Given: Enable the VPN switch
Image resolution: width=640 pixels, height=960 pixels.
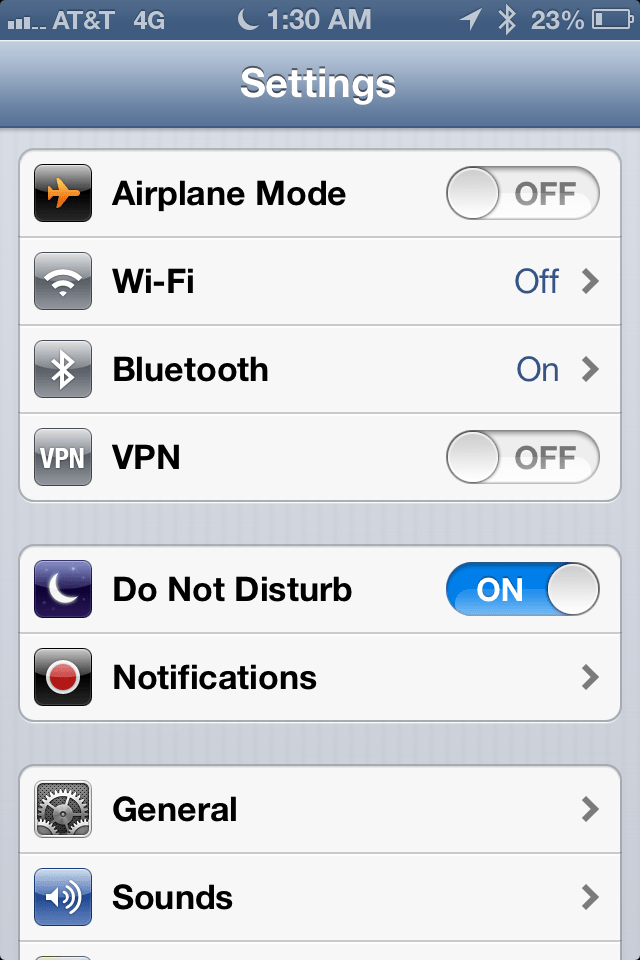Looking at the screenshot, I should 522,457.
